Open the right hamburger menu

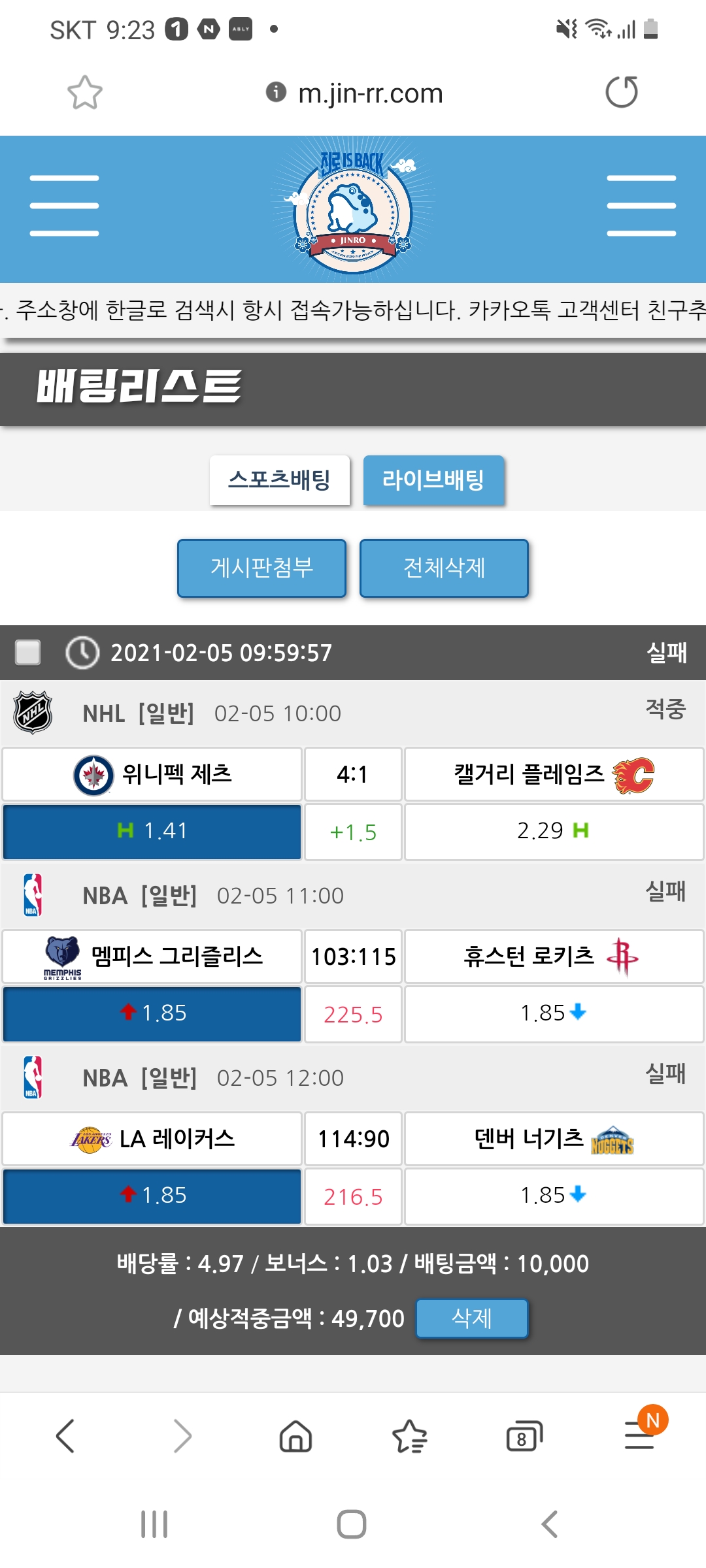click(641, 205)
